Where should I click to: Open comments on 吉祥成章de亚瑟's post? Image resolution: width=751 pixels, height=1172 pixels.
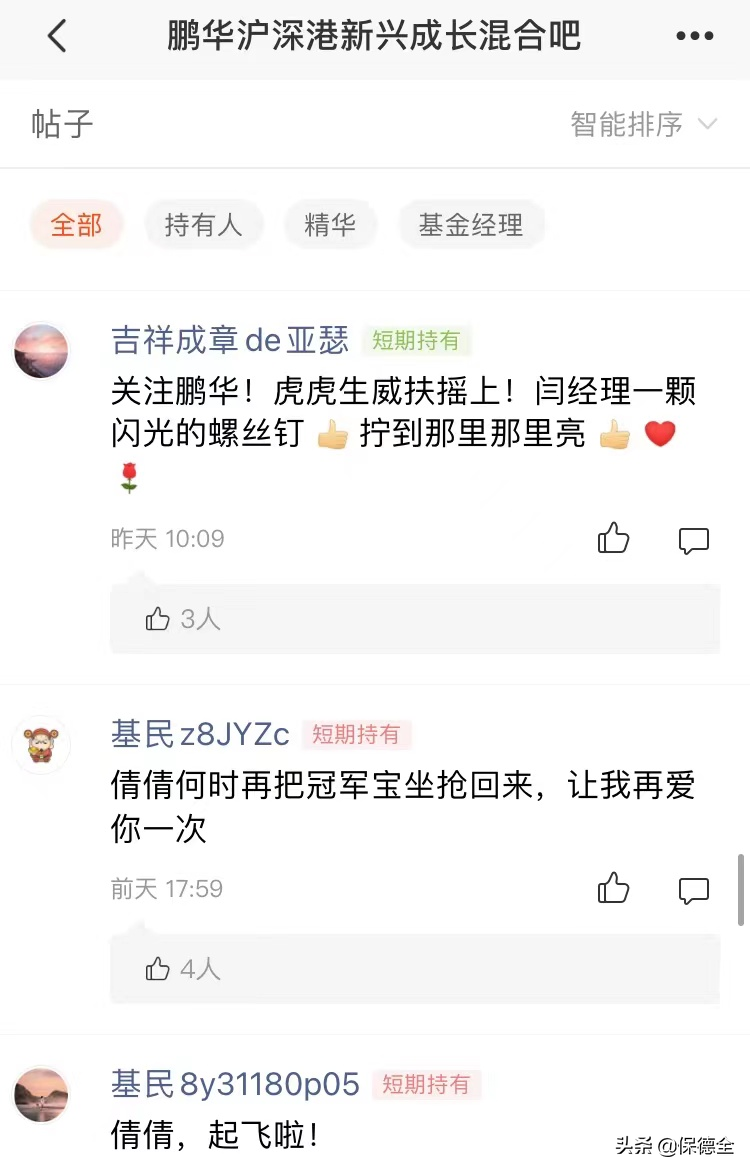pyautogui.click(x=694, y=539)
